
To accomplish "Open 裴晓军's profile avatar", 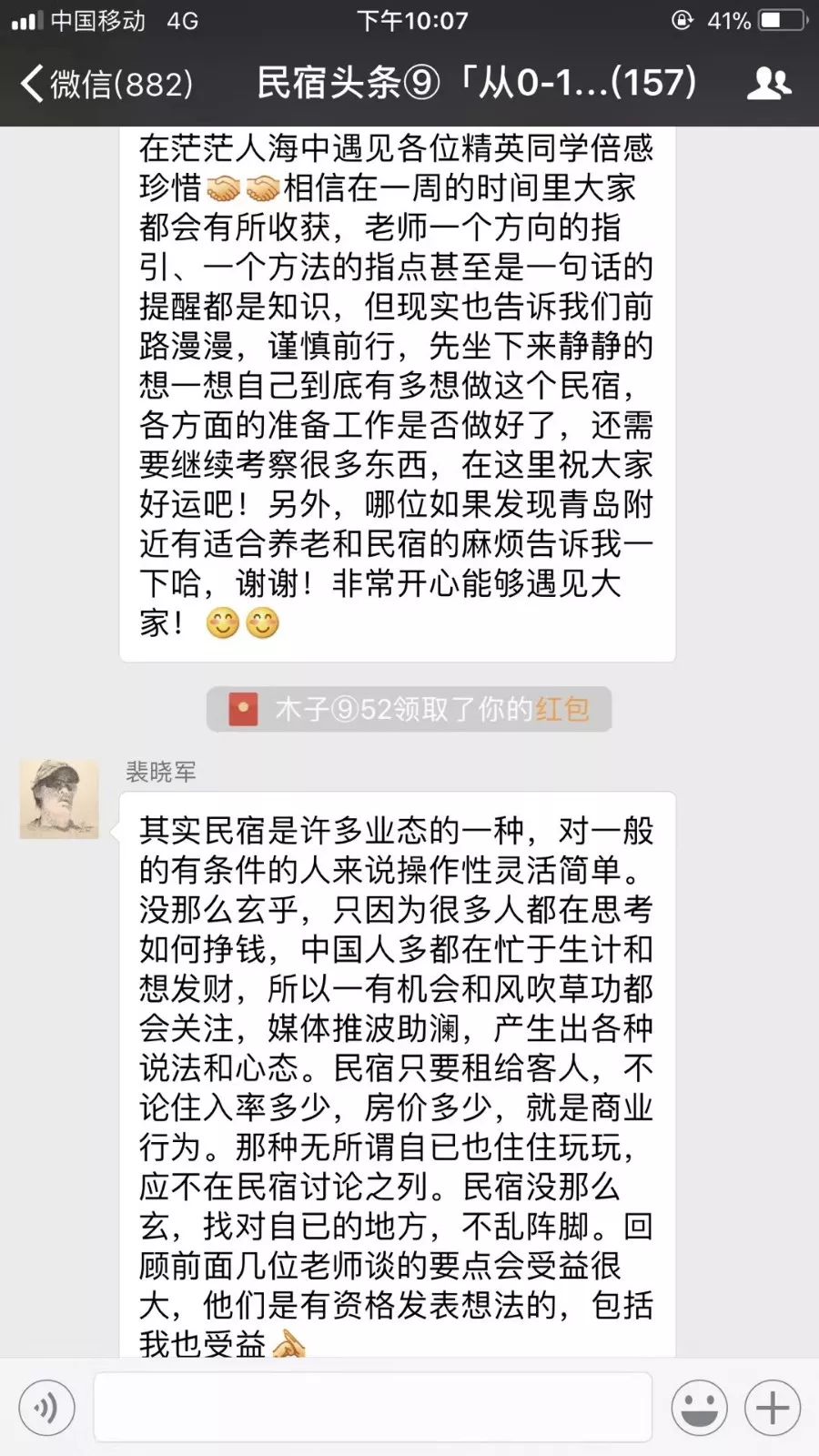I will [x=59, y=799].
